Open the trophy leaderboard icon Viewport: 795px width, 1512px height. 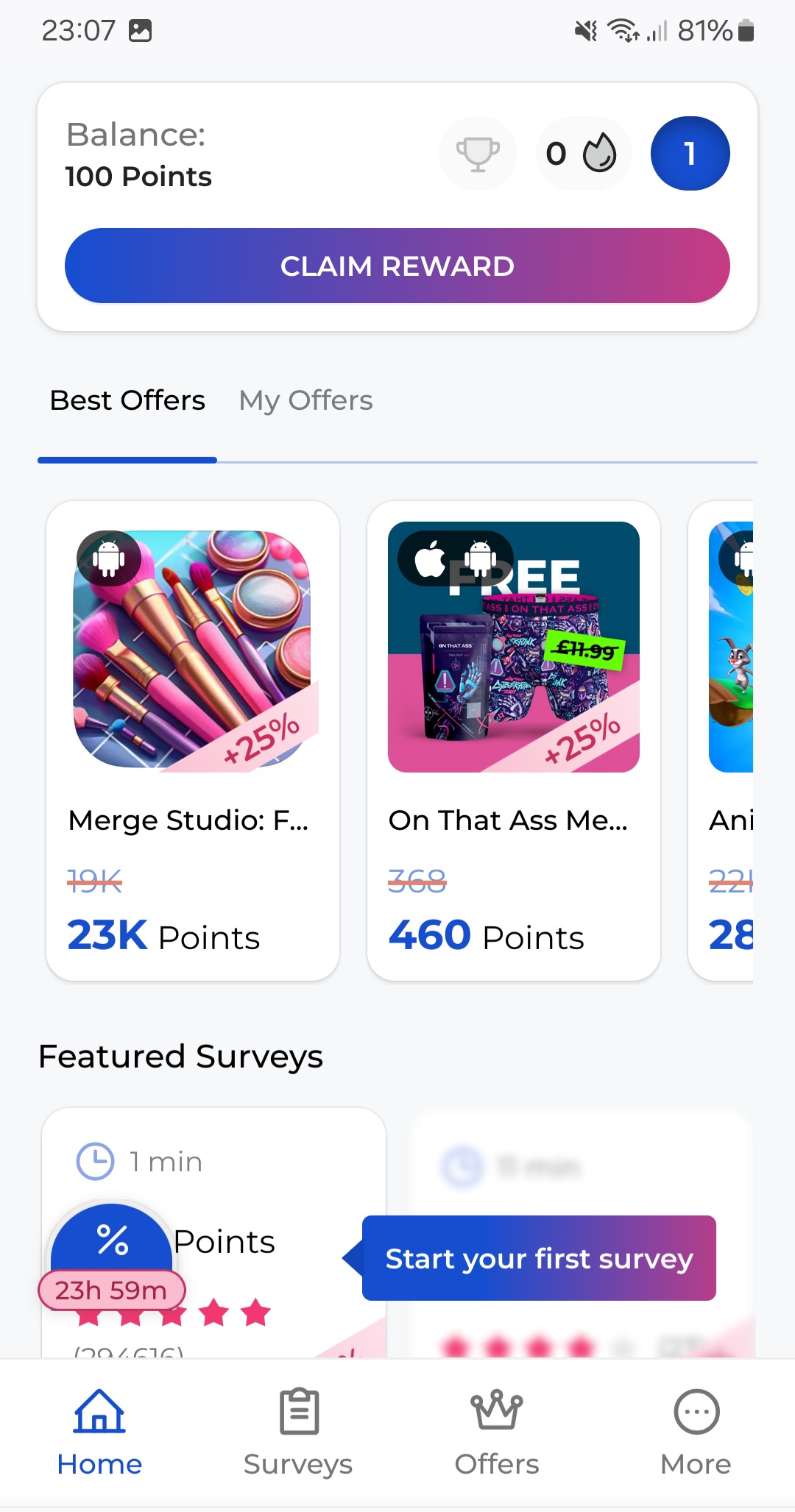pos(478,154)
